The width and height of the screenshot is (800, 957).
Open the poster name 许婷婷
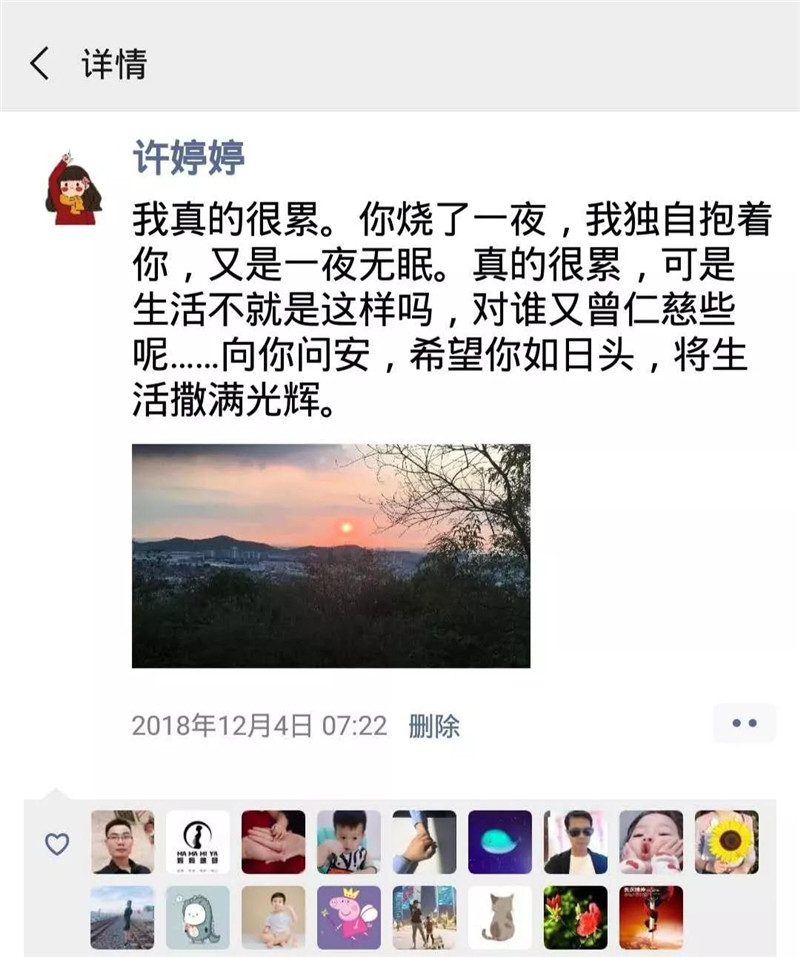(188, 157)
